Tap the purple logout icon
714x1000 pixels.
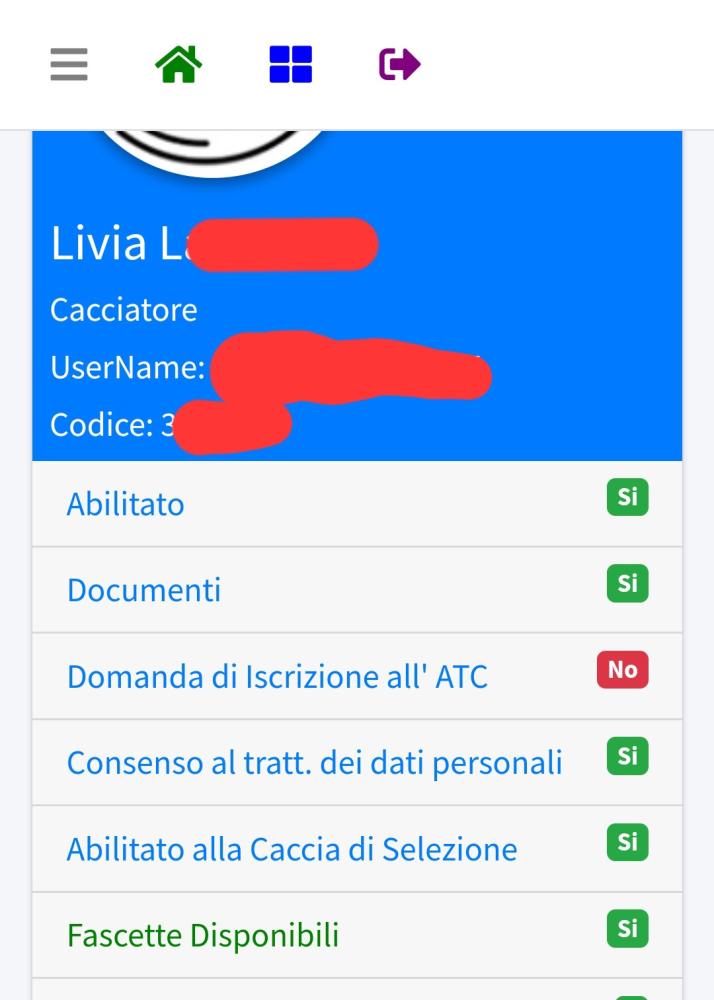(399, 65)
